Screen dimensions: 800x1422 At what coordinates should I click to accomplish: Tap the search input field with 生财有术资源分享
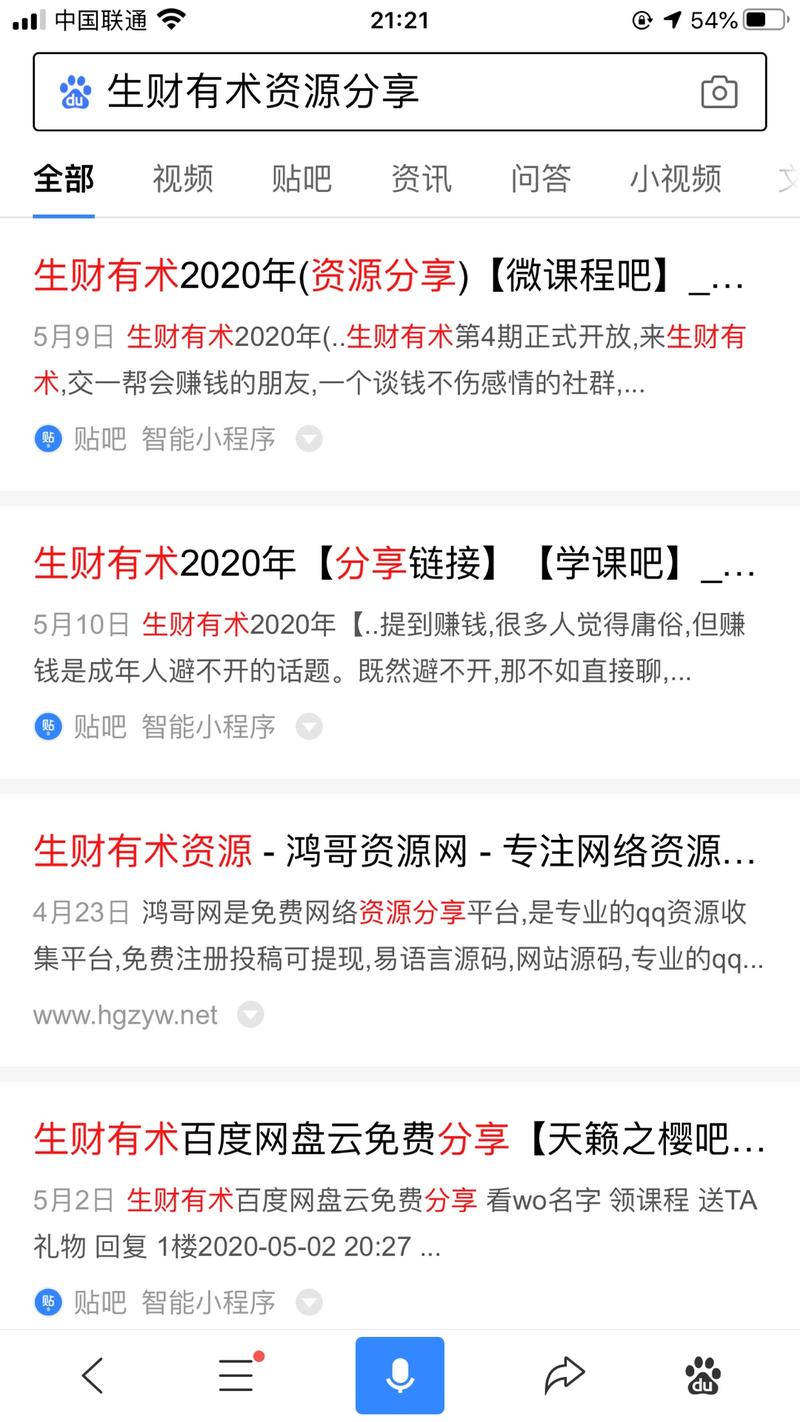pyautogui.click(x=390, y=92)
